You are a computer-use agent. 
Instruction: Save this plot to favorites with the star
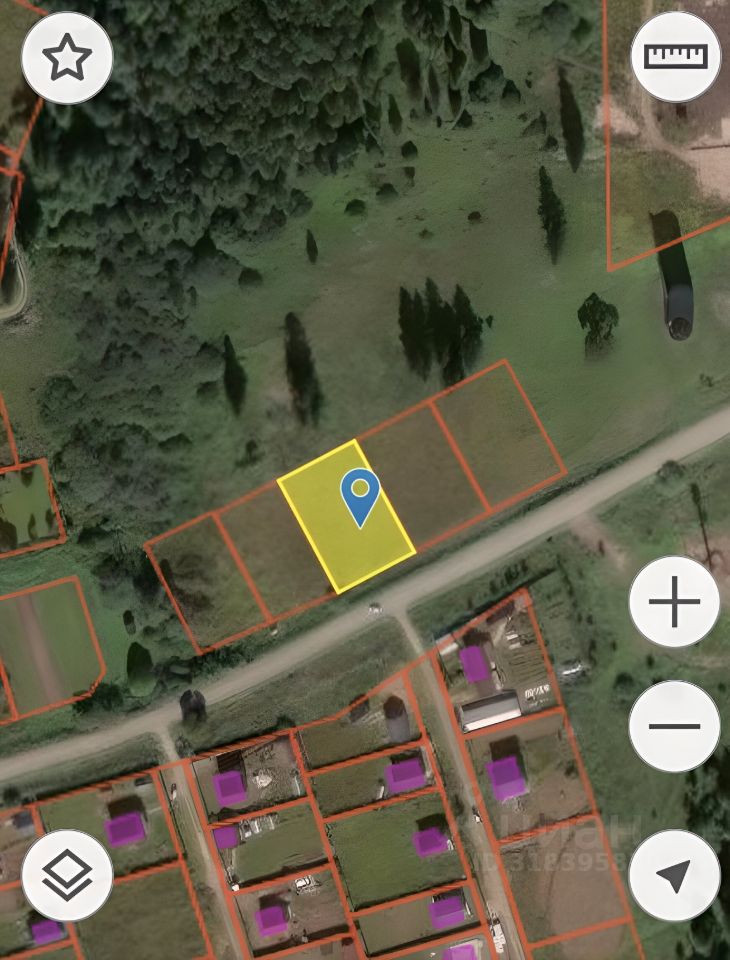tap(67, 58)
